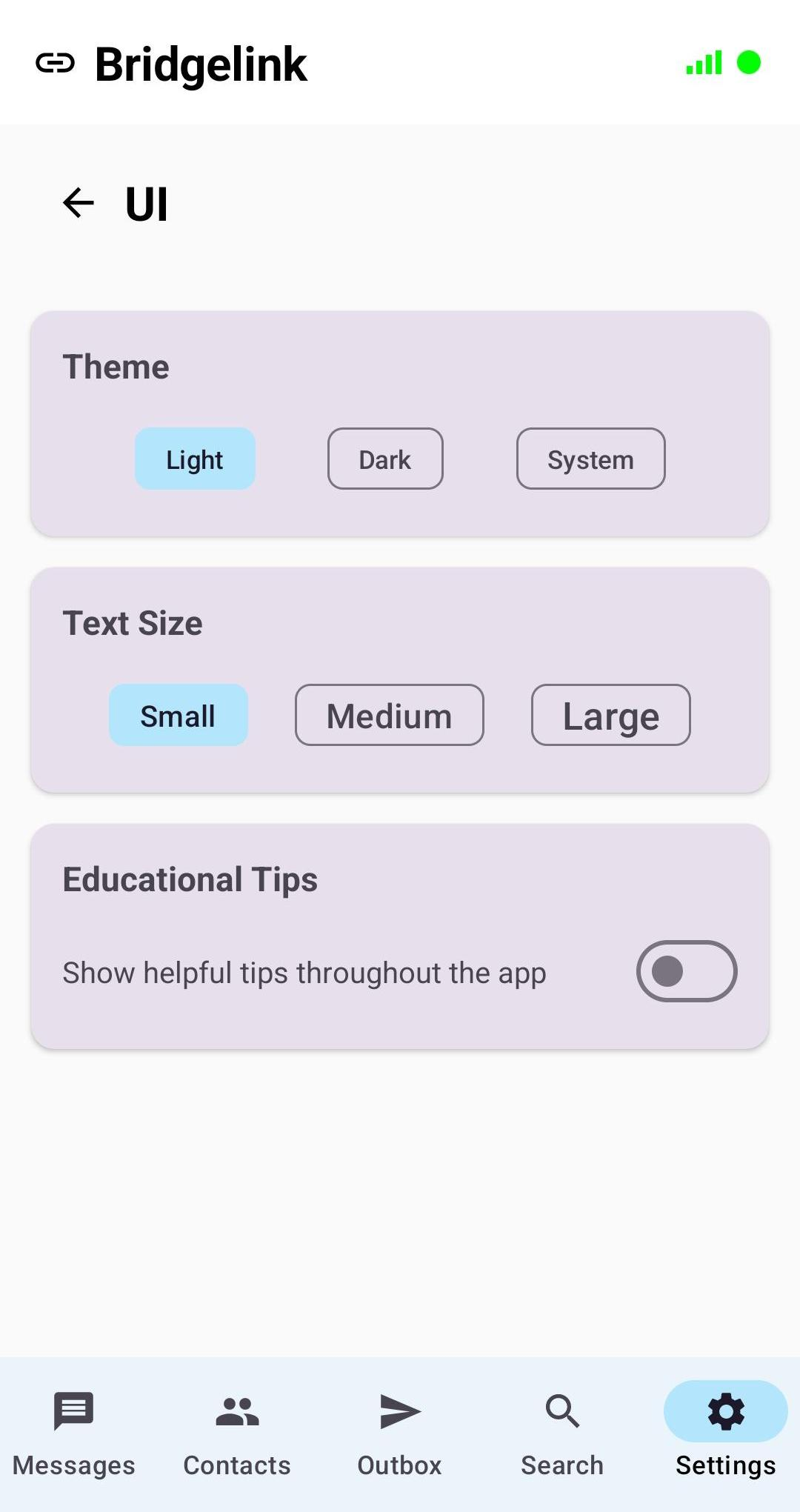Select Medium text size
This screenshot has height=1512, width=800.
[x=388, y=715]
